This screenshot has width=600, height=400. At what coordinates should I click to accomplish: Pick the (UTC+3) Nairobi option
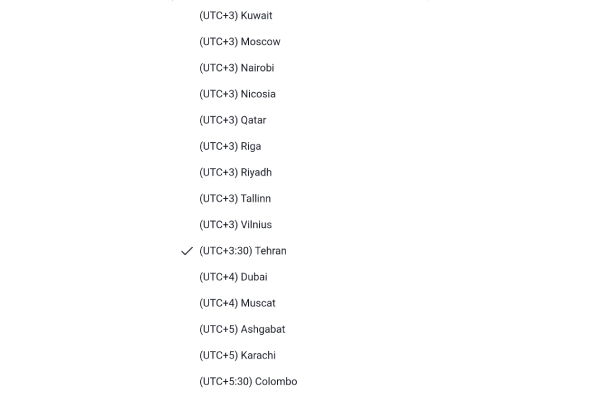coord(237,68)
